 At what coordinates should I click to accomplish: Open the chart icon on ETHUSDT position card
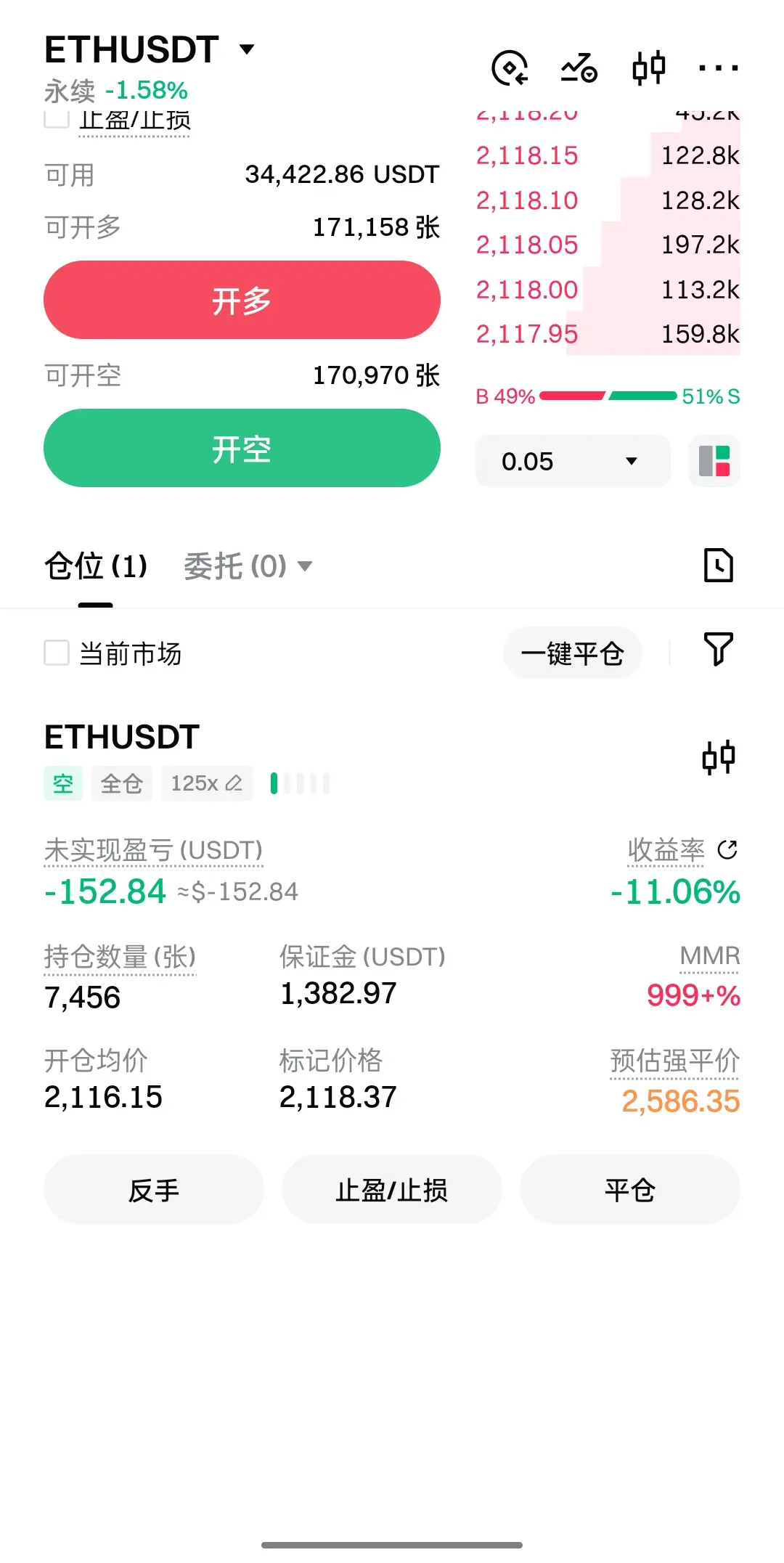[719, 757]
